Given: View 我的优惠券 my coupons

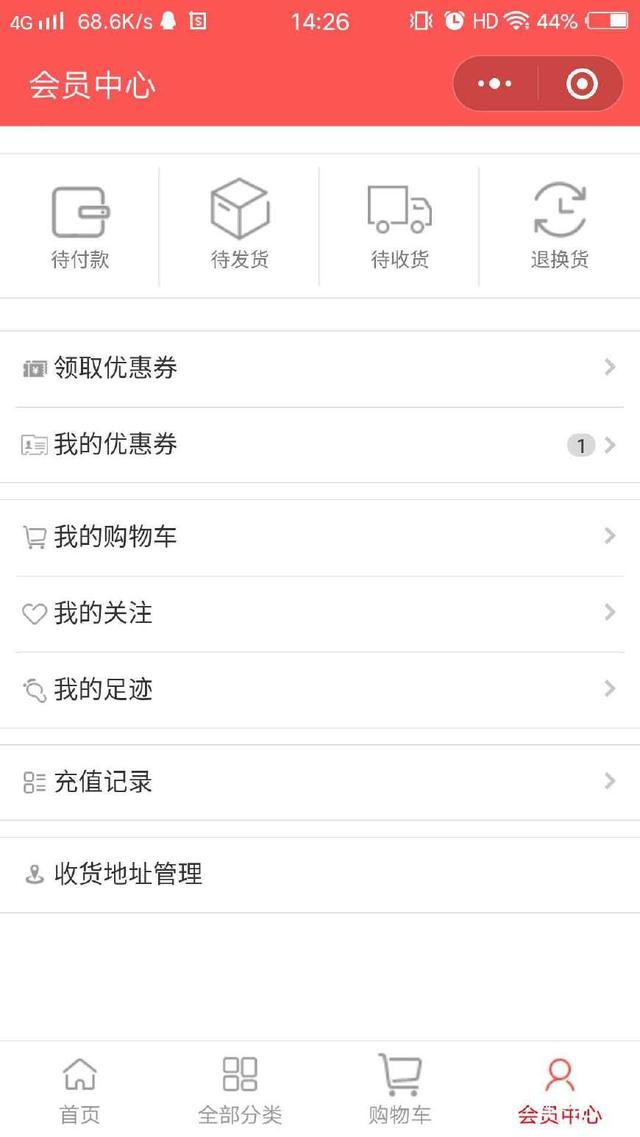Looking at the screenshot, I should tap(320, 444).
